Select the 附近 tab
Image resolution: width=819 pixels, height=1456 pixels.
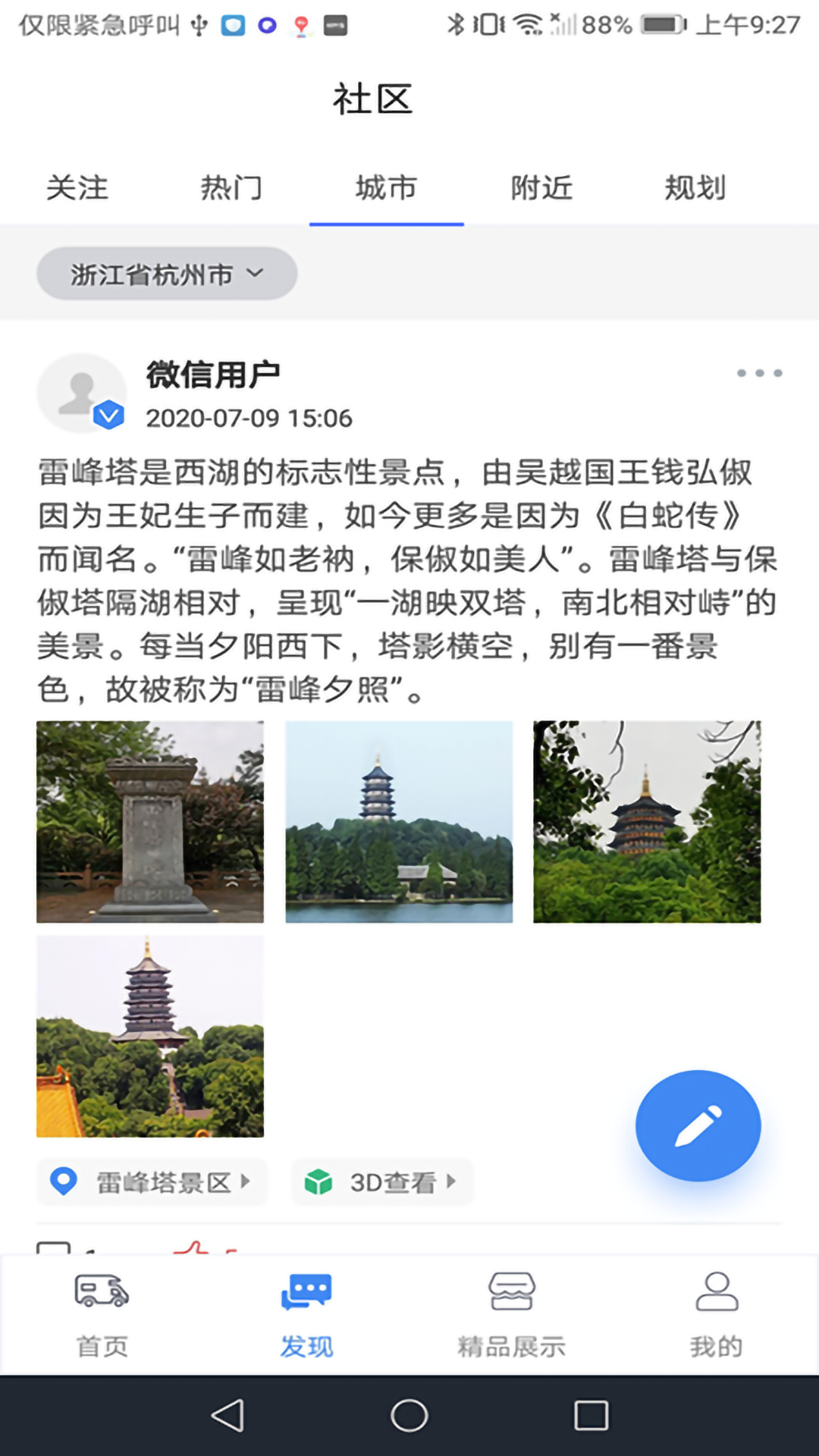(541, 187)
